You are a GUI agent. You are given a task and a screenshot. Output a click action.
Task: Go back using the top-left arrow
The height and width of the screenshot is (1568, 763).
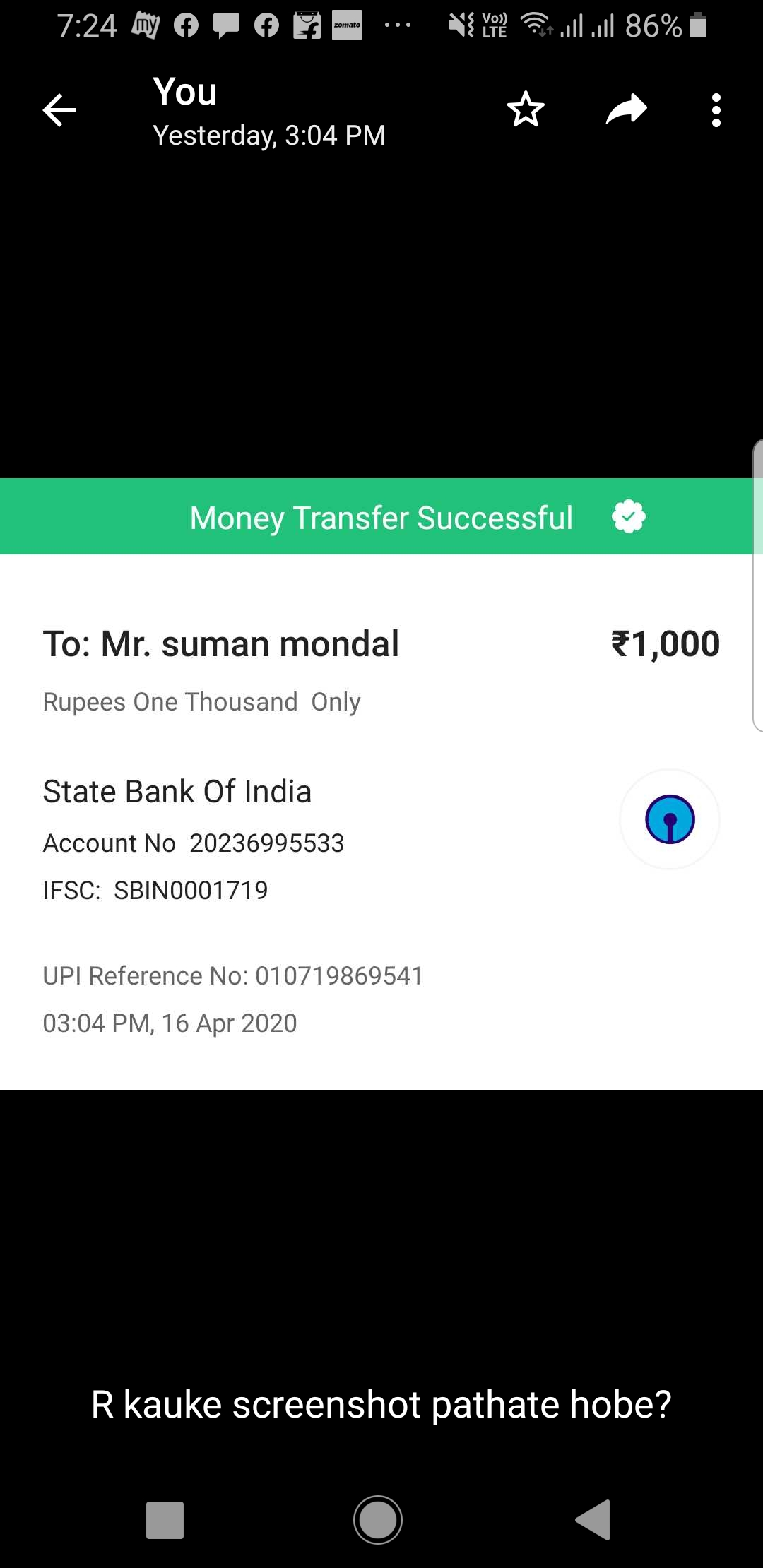[59, 110]
